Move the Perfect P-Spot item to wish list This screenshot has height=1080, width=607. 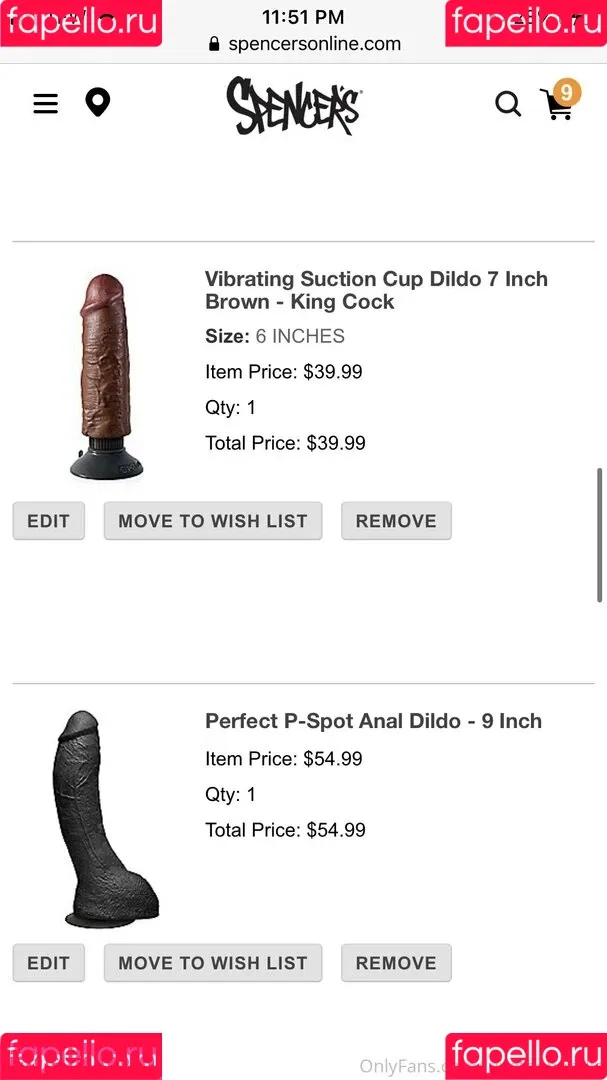point(213,963)
